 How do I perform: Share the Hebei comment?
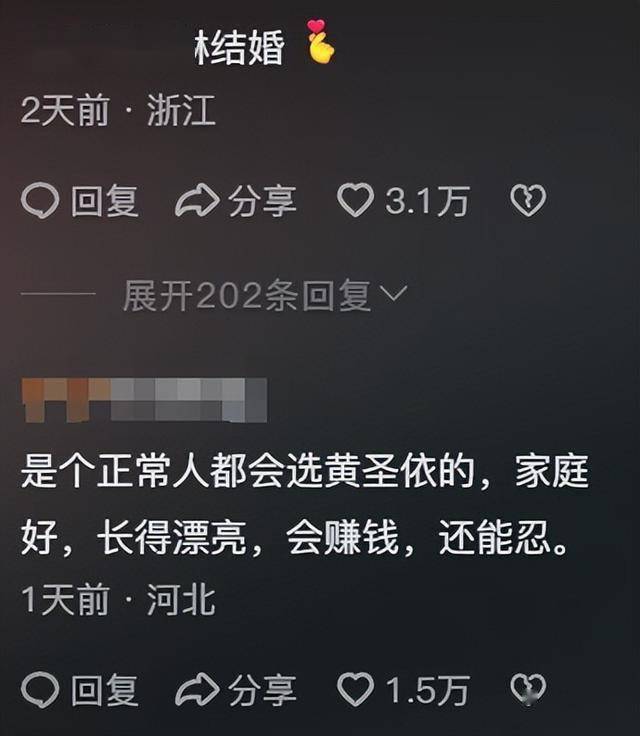click(x=236, y=689)
